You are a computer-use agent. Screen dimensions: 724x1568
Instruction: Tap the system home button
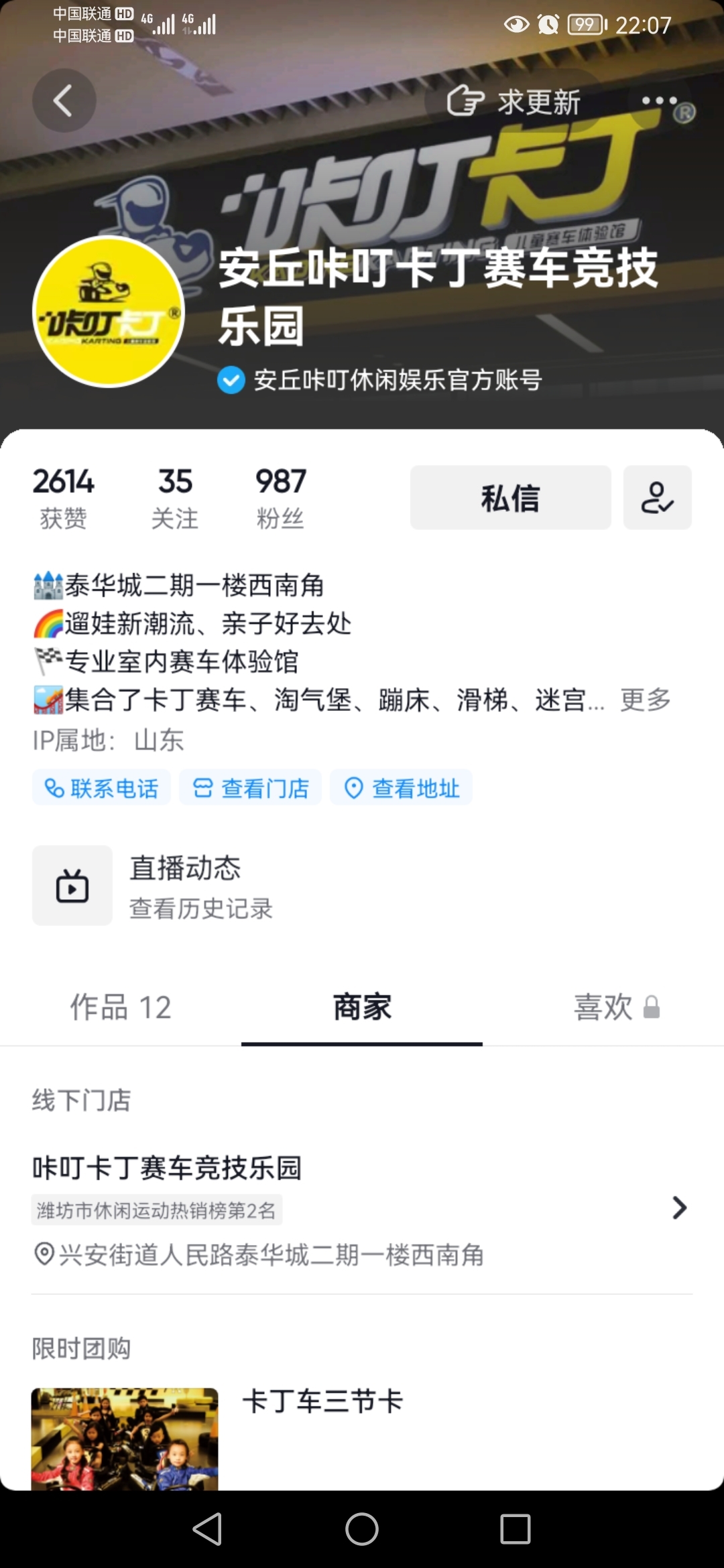362,1529
